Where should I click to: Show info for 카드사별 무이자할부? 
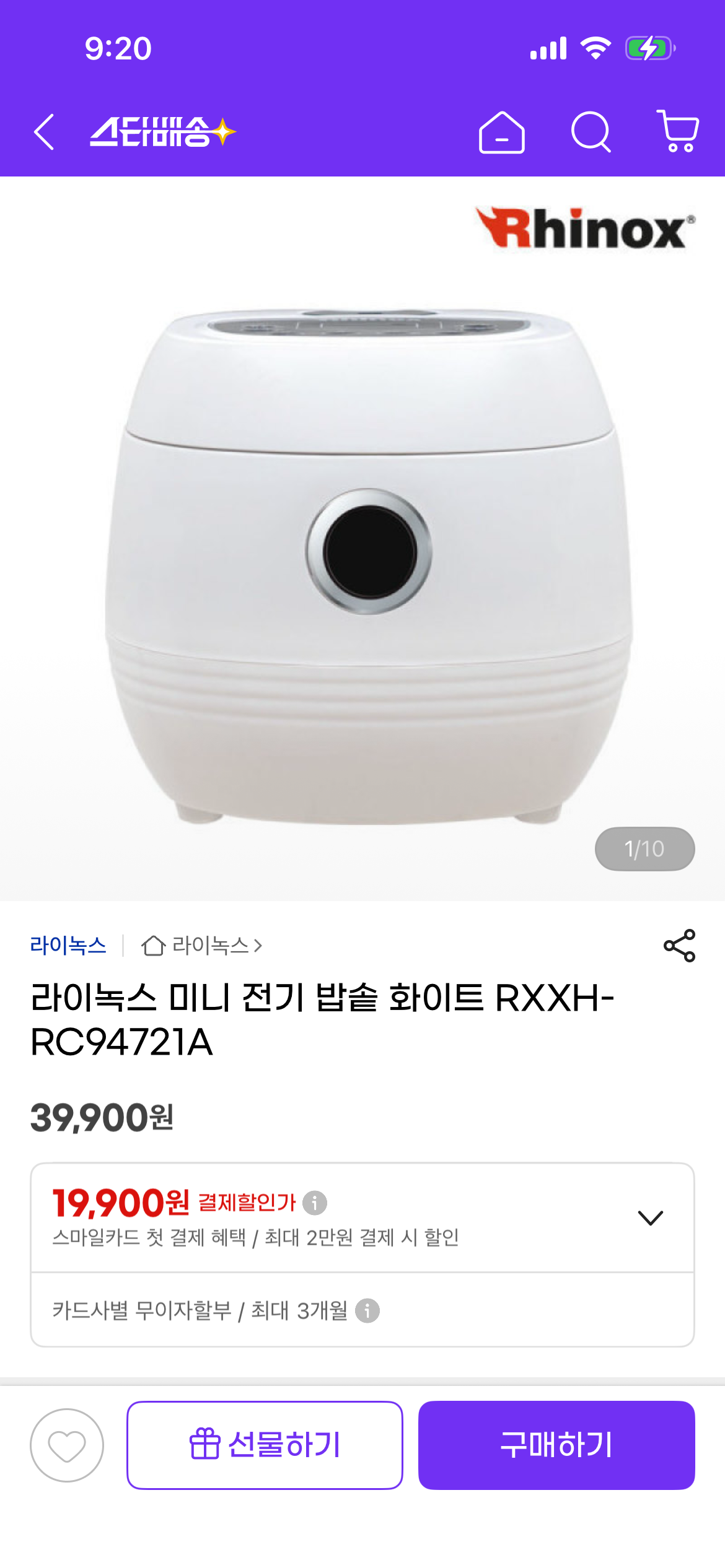coord(367,1310)
